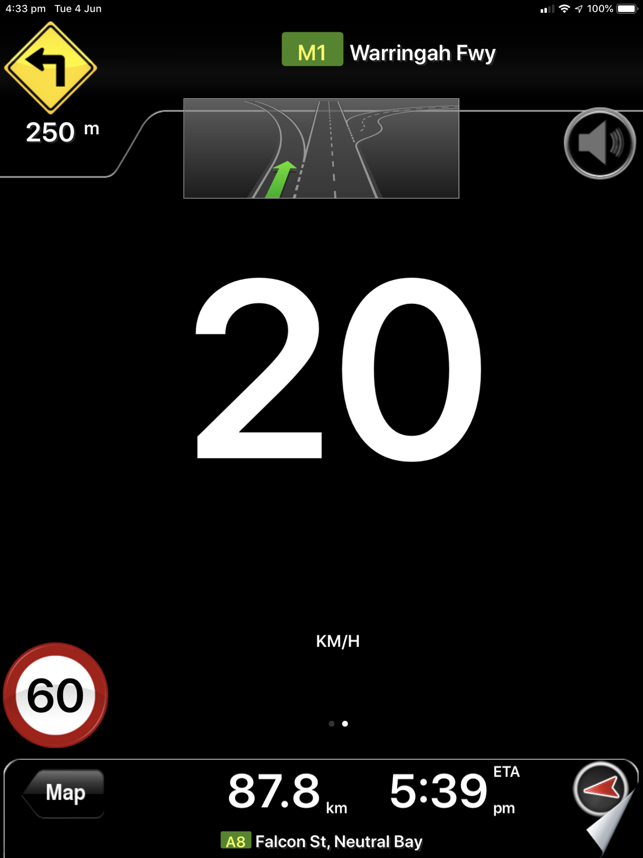Viewport: 643px width, 858px height.
Task: Tap the page indicator dots
Action: pos(338,723)
